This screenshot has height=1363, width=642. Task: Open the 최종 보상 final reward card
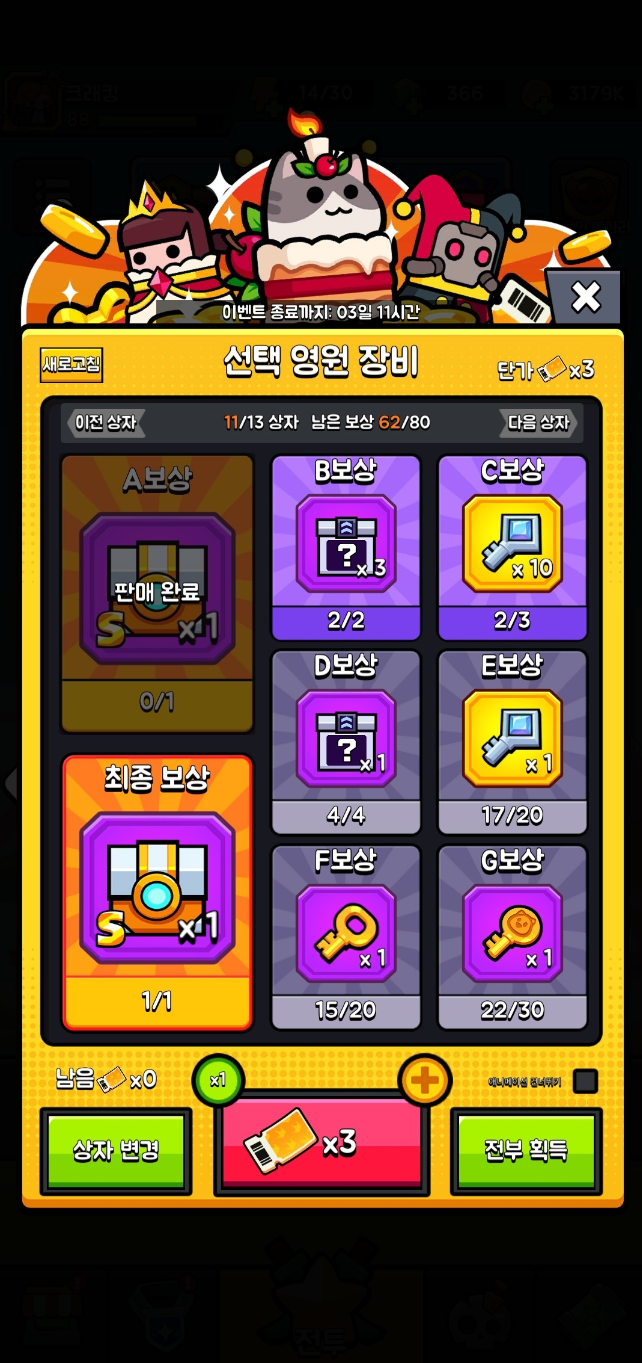157,892
